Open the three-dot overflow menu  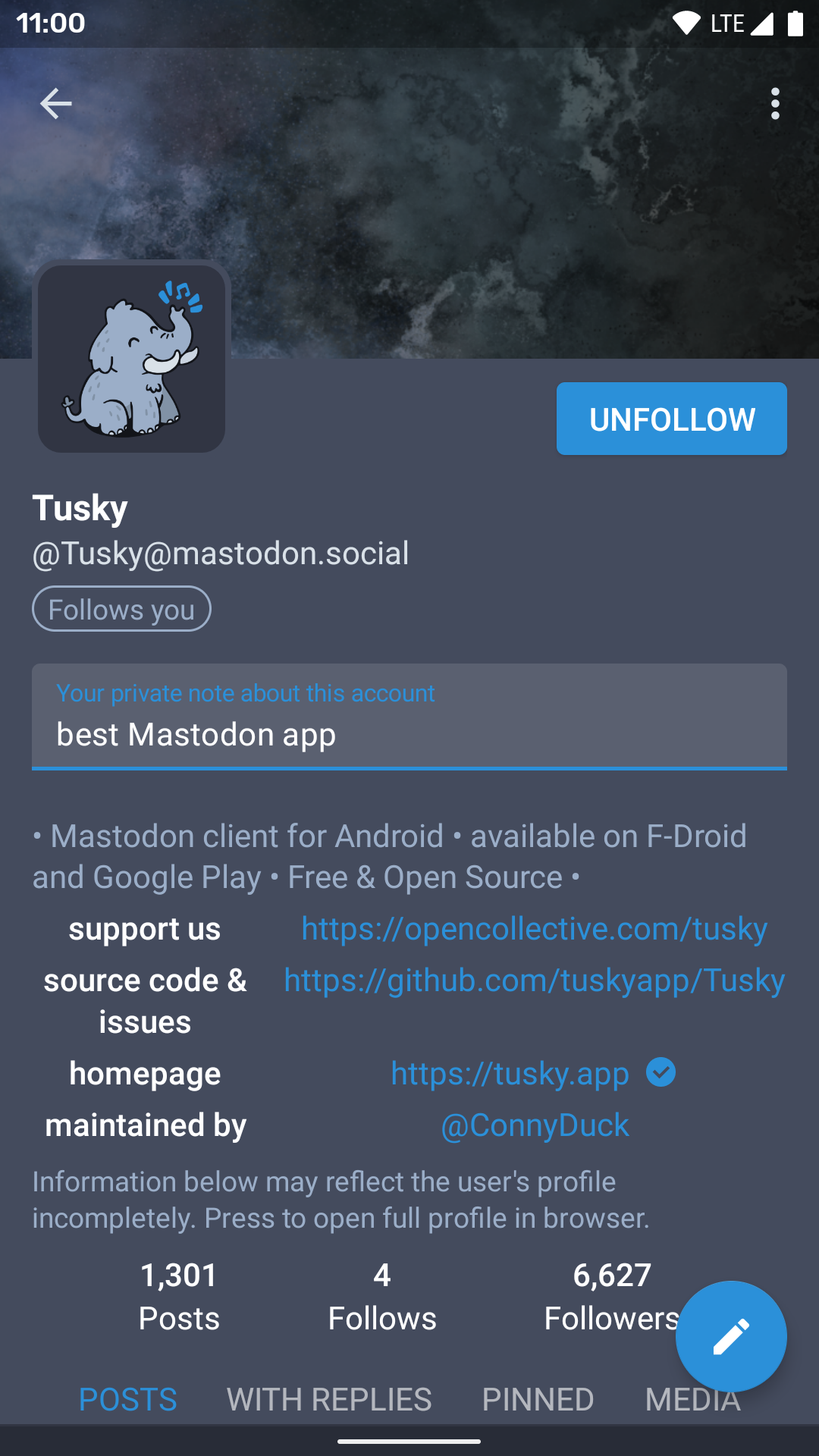[x=774, y=103]
